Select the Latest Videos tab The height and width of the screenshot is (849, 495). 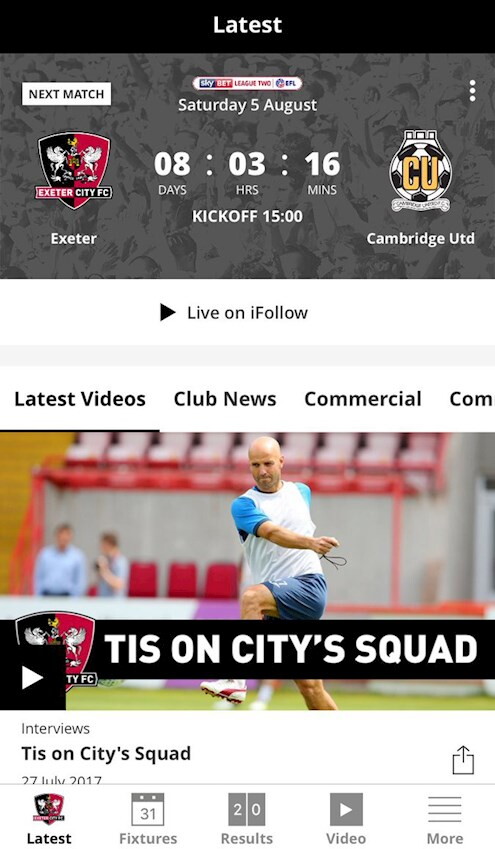[x=80, y=399]
